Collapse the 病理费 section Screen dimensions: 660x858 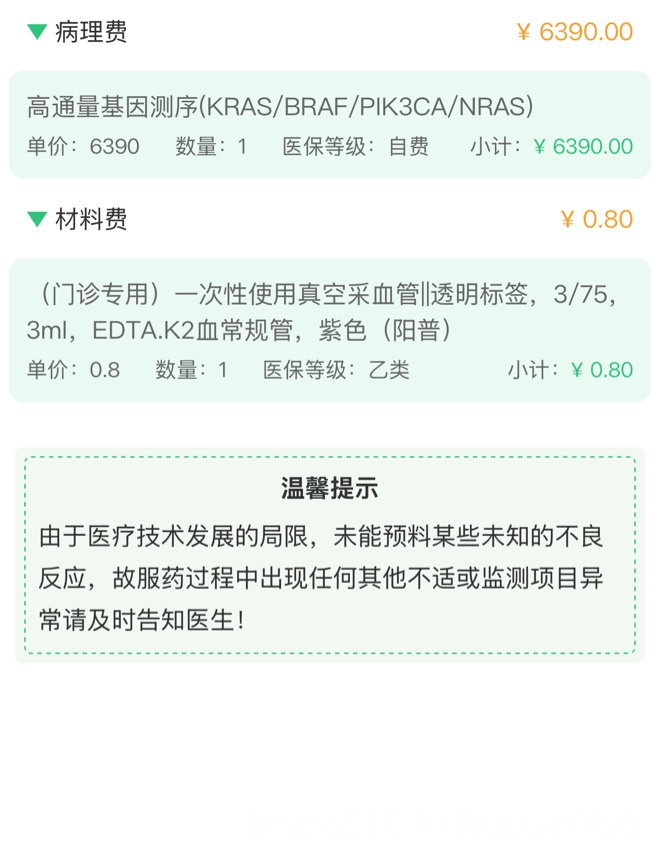tap(37, 32)
